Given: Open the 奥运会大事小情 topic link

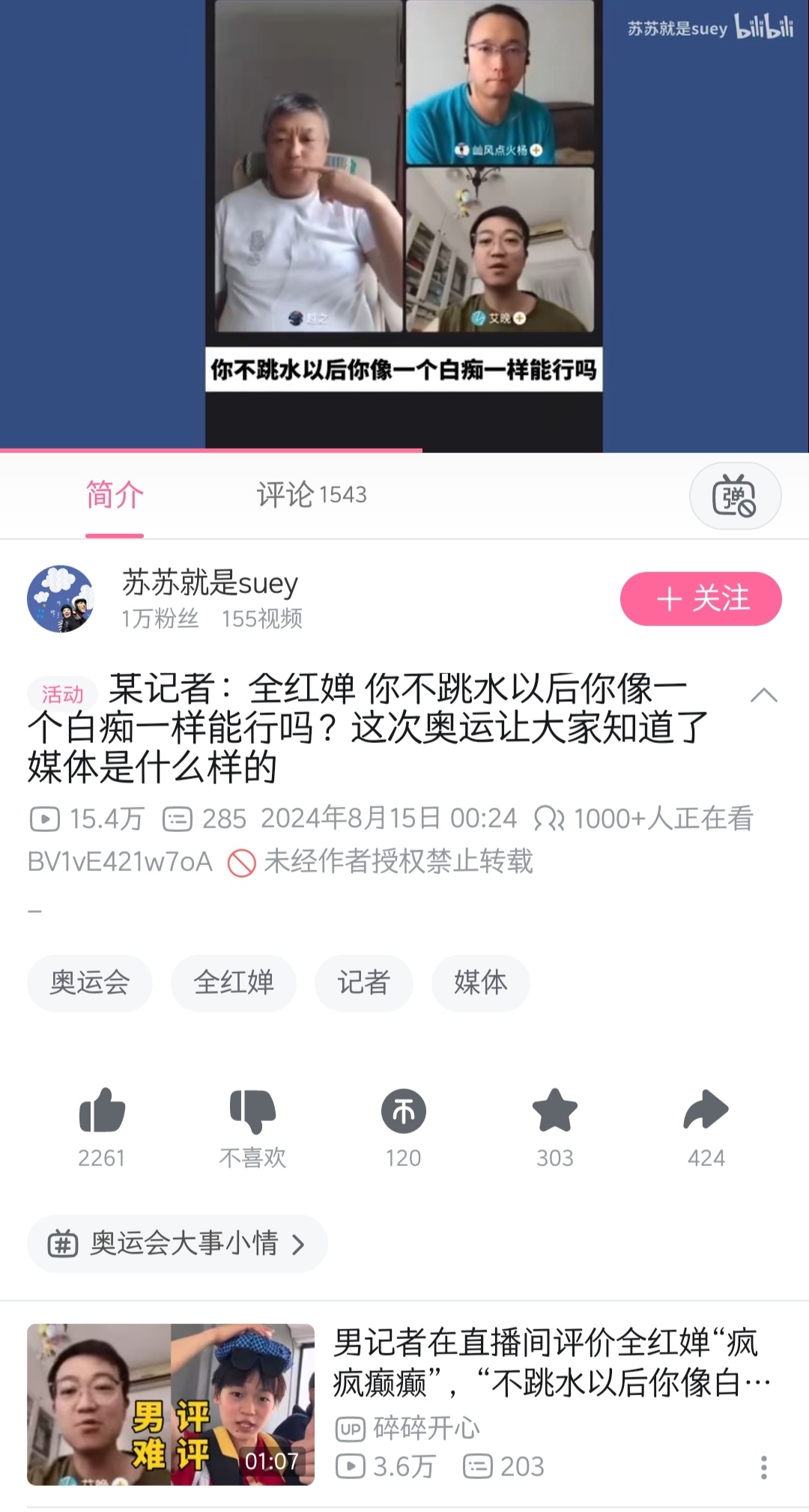Looking at the screenshot, I should pos(178,1244).
